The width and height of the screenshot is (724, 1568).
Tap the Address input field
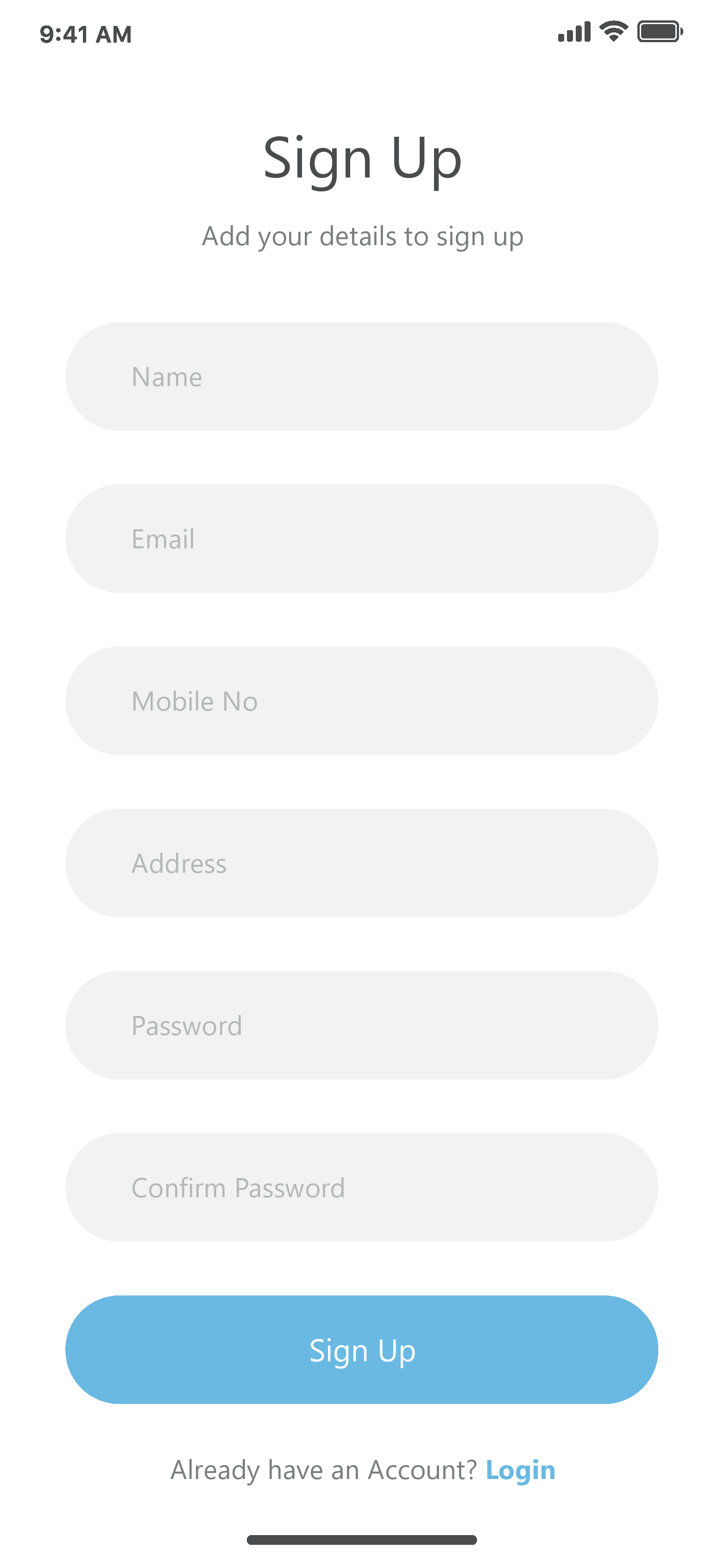pos(361,863)
